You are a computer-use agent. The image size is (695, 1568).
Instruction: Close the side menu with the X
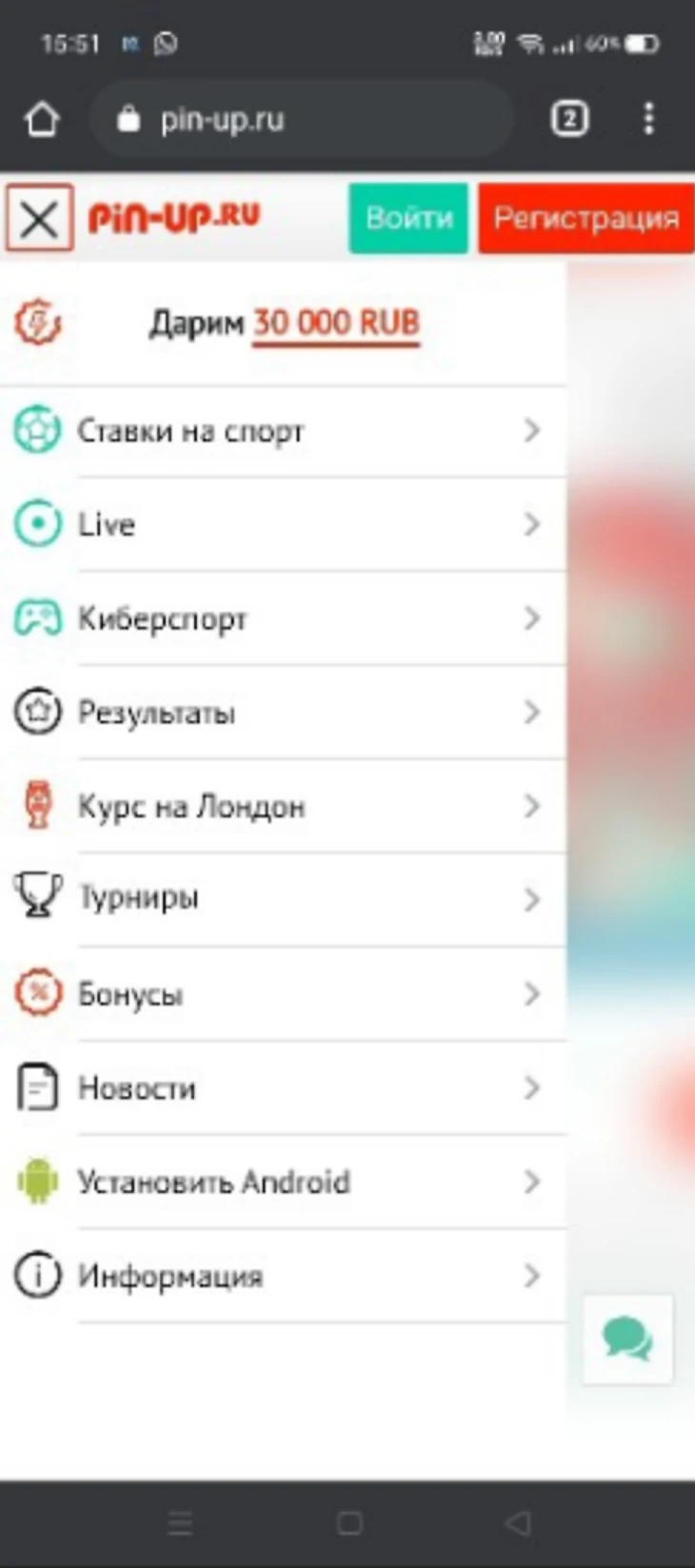click(39, 219)
